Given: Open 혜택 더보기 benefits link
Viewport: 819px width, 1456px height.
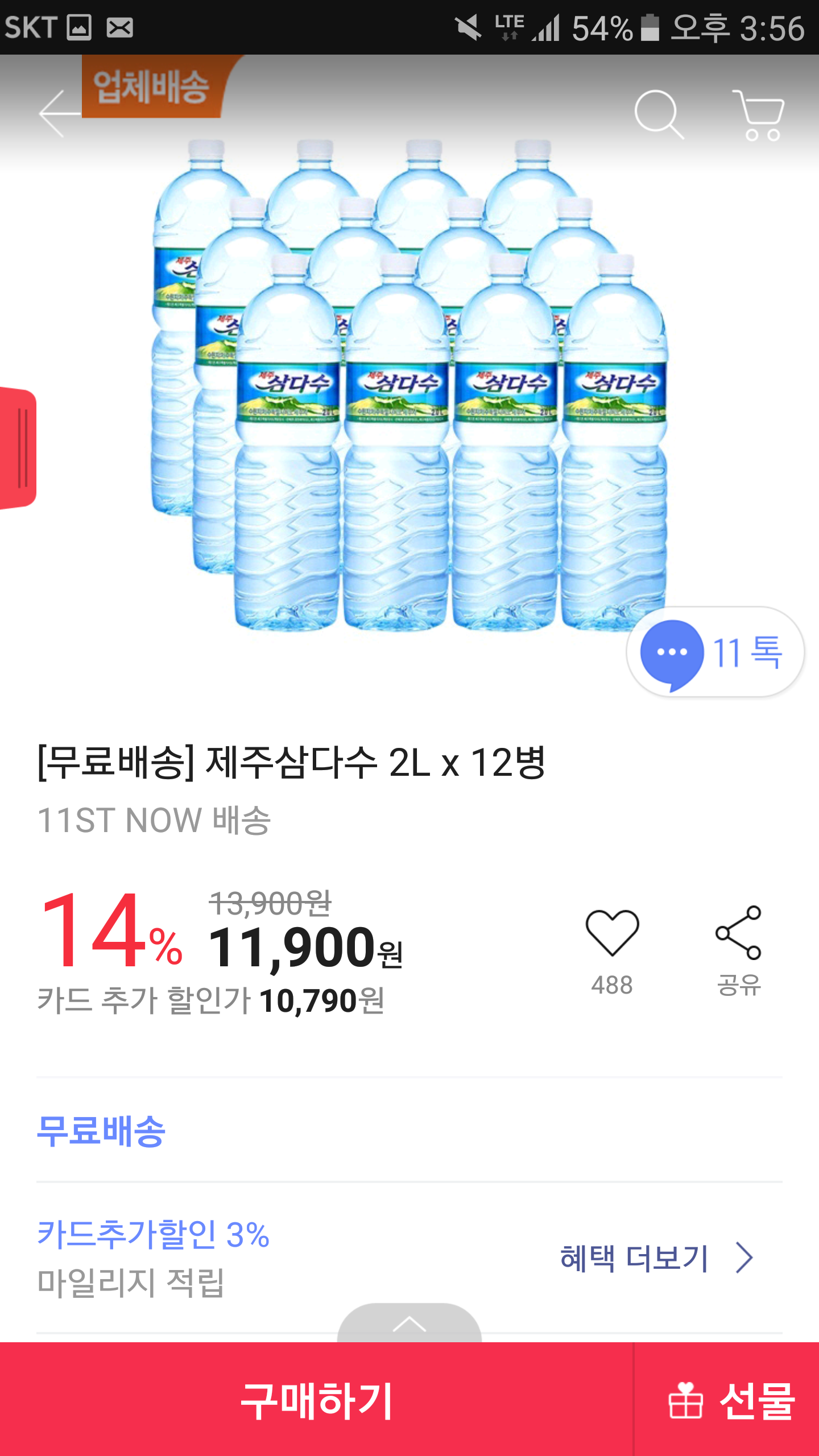Looking at the screenshot, I should click(x=656, y=1258).
